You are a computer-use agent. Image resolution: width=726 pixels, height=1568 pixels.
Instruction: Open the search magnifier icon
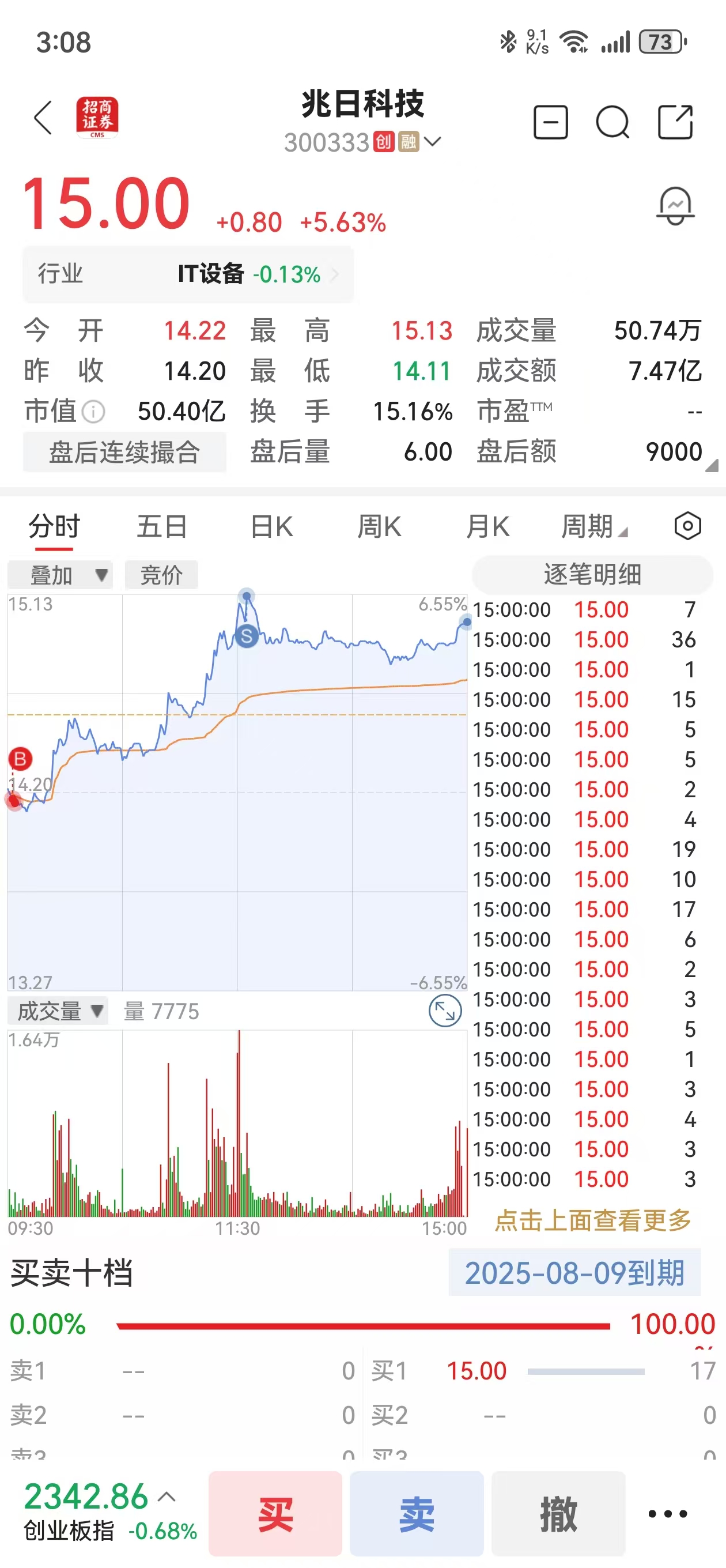tap(612, 122)
